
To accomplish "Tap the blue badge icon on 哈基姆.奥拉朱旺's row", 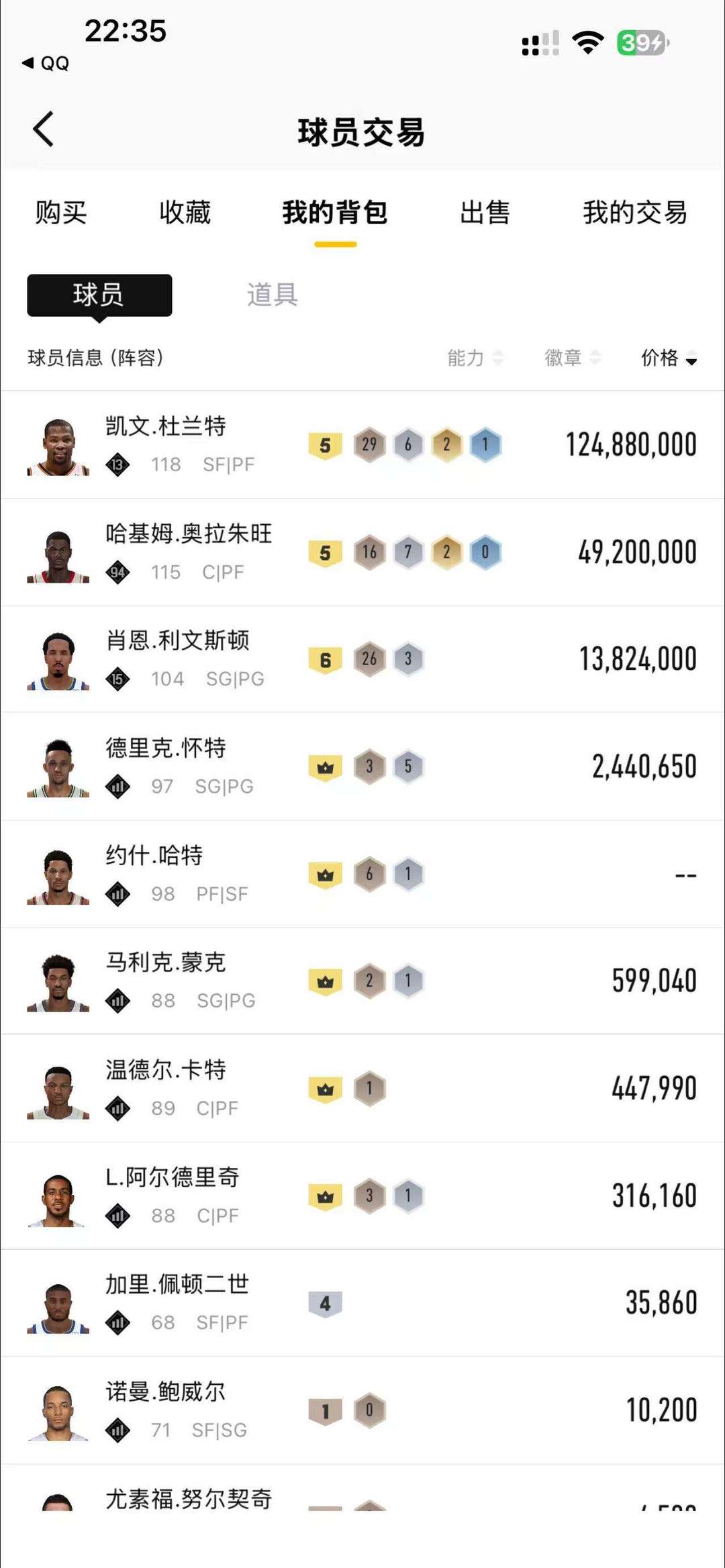I will [486, 551].
